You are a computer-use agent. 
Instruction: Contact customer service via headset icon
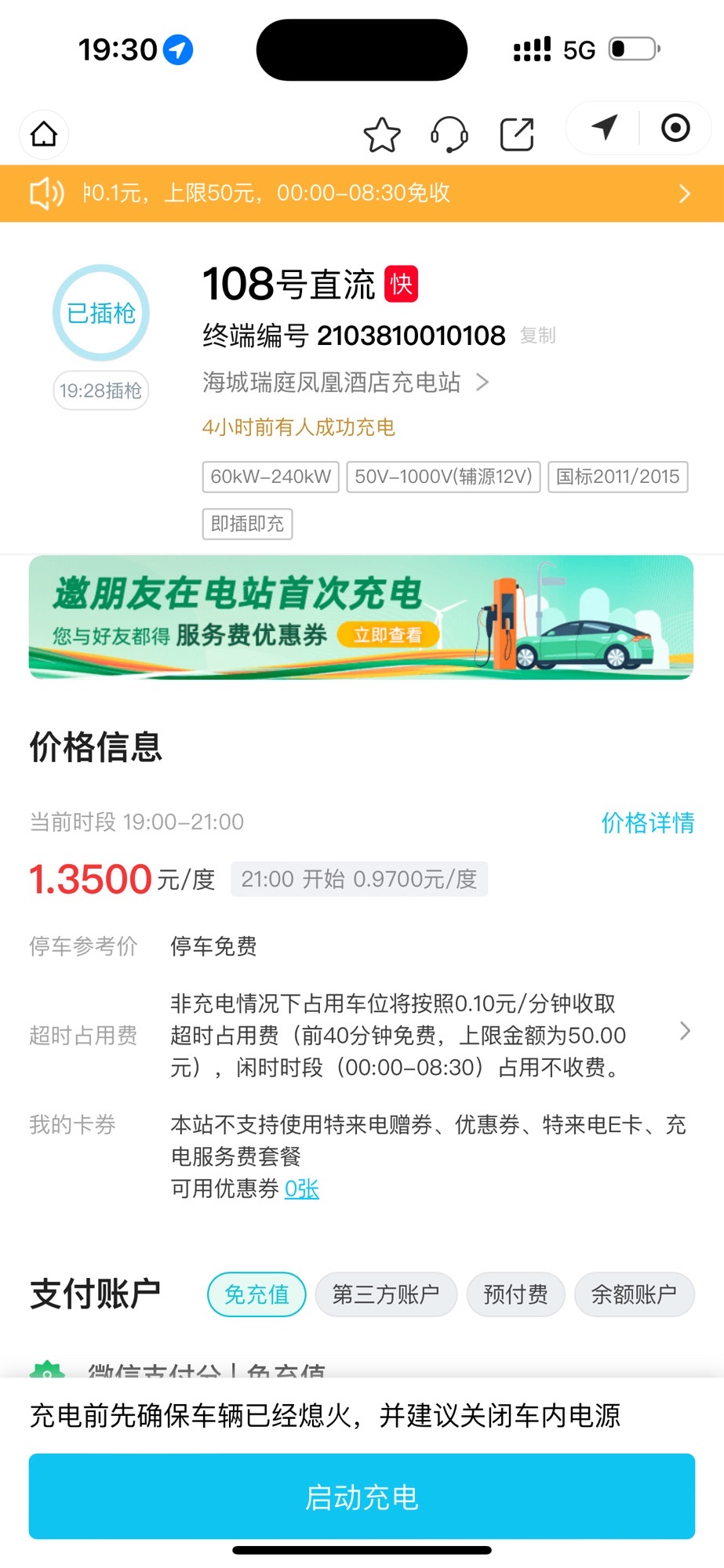[x=449, y=135]
